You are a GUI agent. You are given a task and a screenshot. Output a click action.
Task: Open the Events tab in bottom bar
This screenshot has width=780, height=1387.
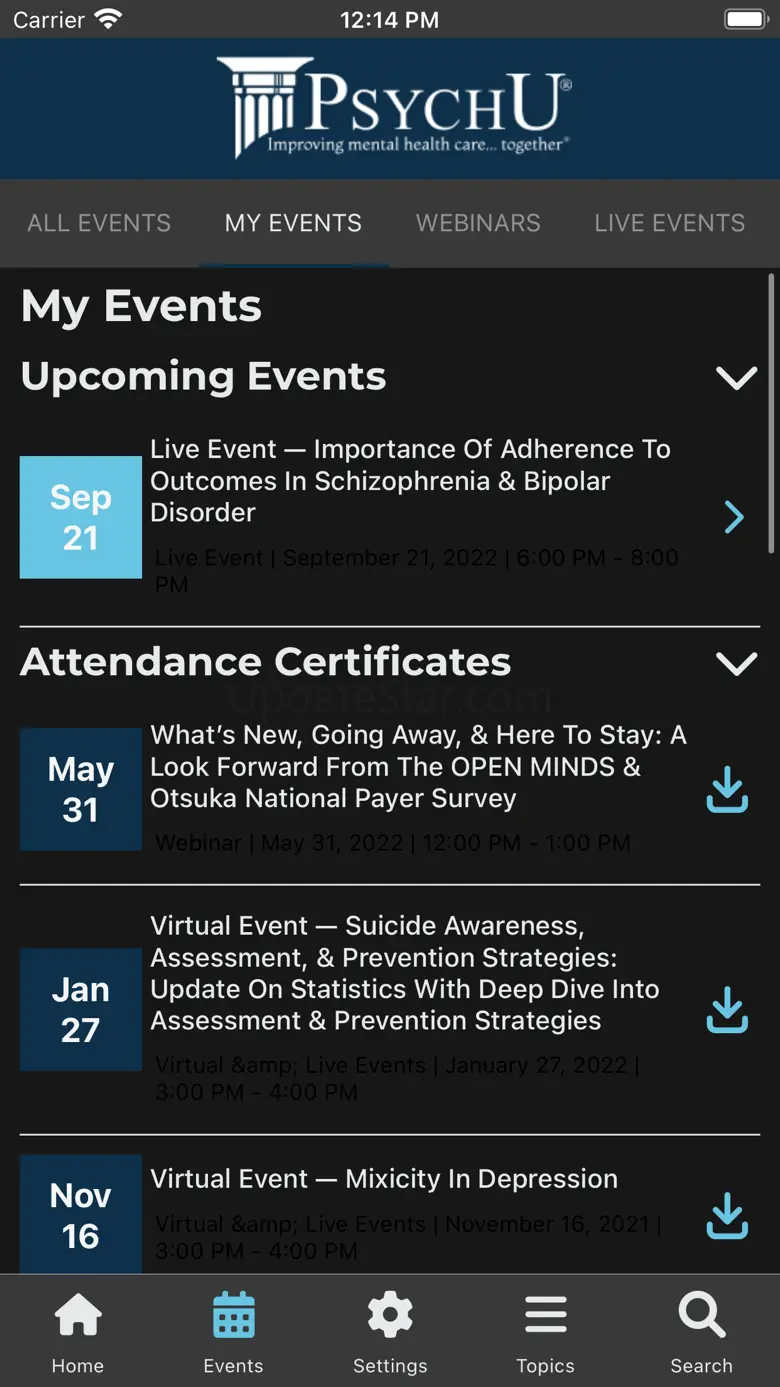click(x=234, y=1332)
